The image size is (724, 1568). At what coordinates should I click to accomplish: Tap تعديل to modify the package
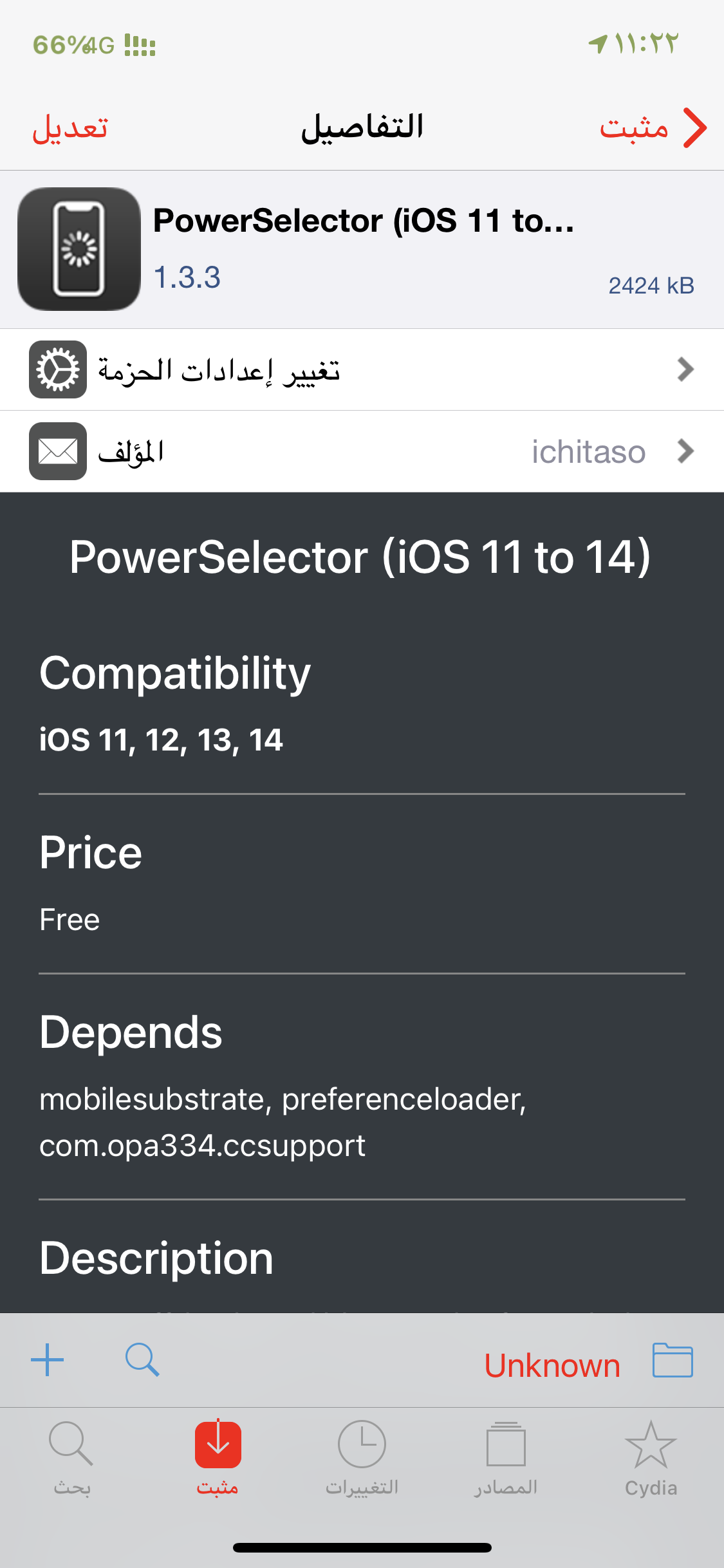click(x=70, y=127)
